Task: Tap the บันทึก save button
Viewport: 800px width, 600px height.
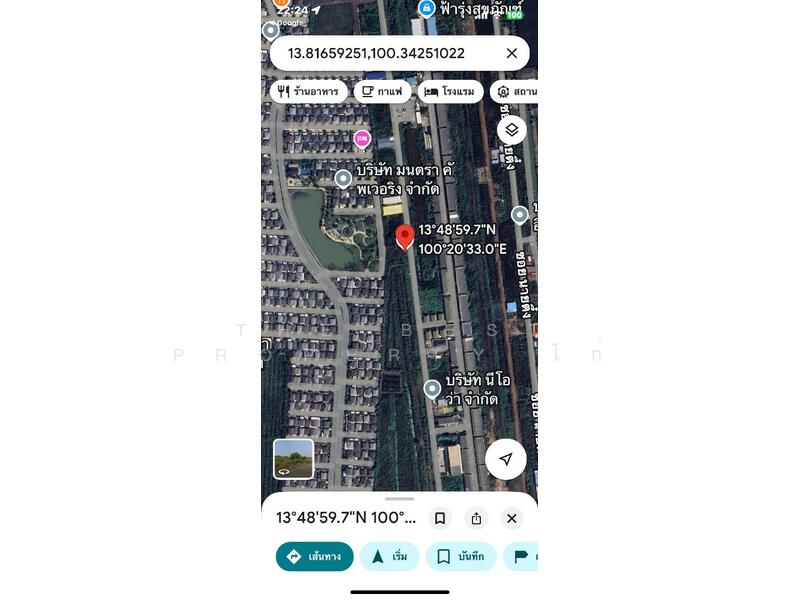Action: pos(460,557)
